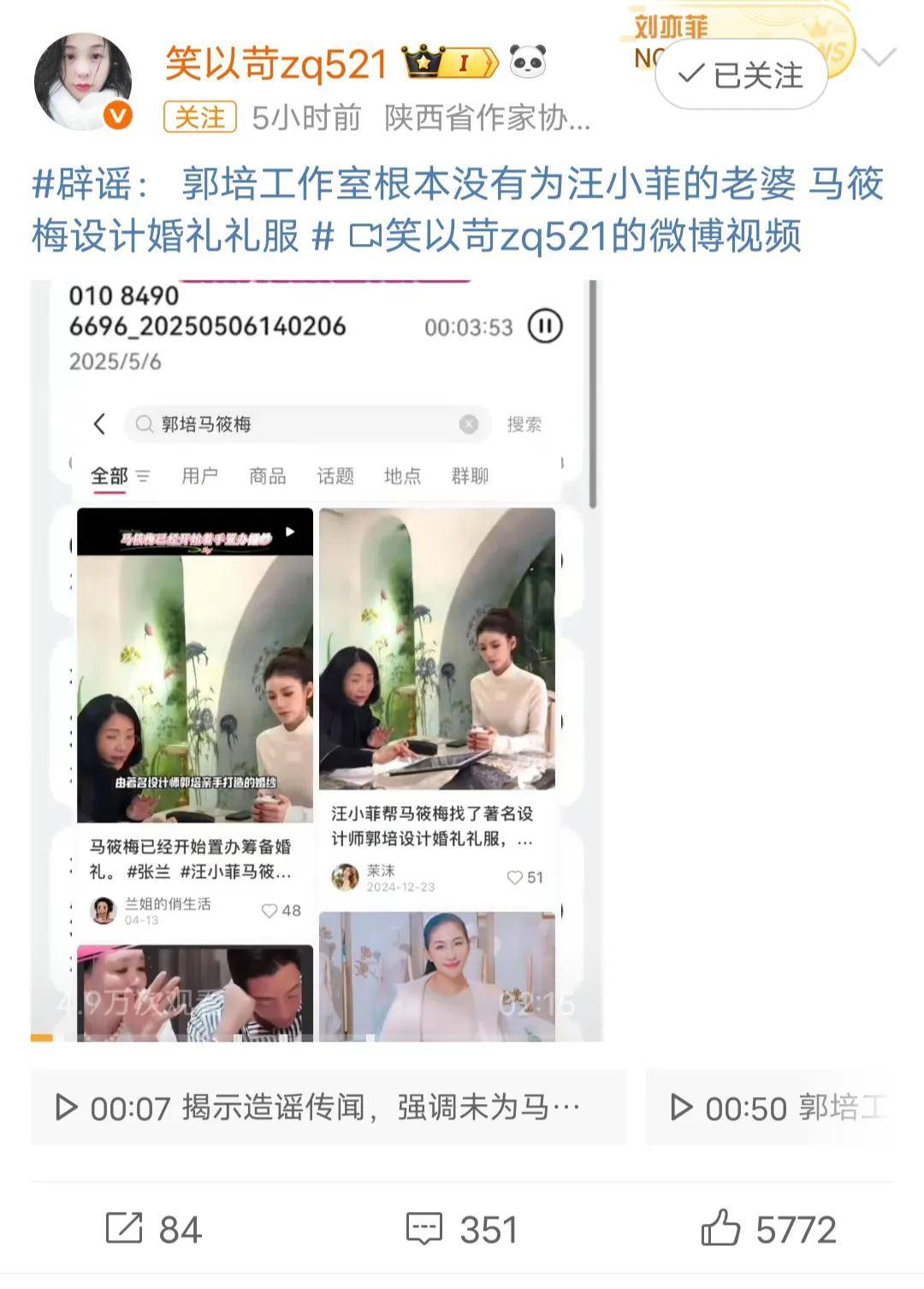This screenshot has width=924, height=1289.
Task: Open 笑以苛zq521's profile avatar
Action: [83, 81]
